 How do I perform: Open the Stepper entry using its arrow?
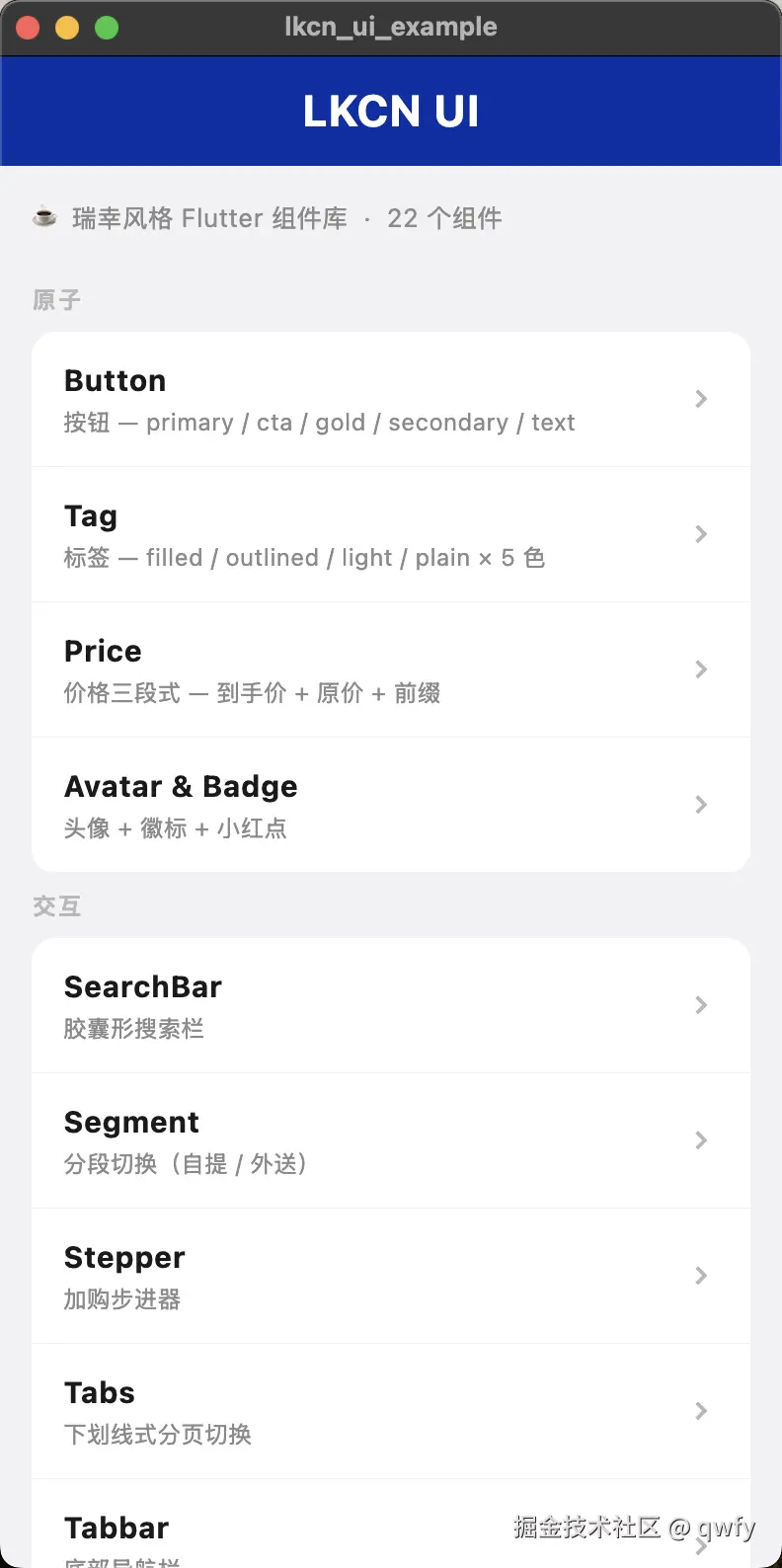701,1276
